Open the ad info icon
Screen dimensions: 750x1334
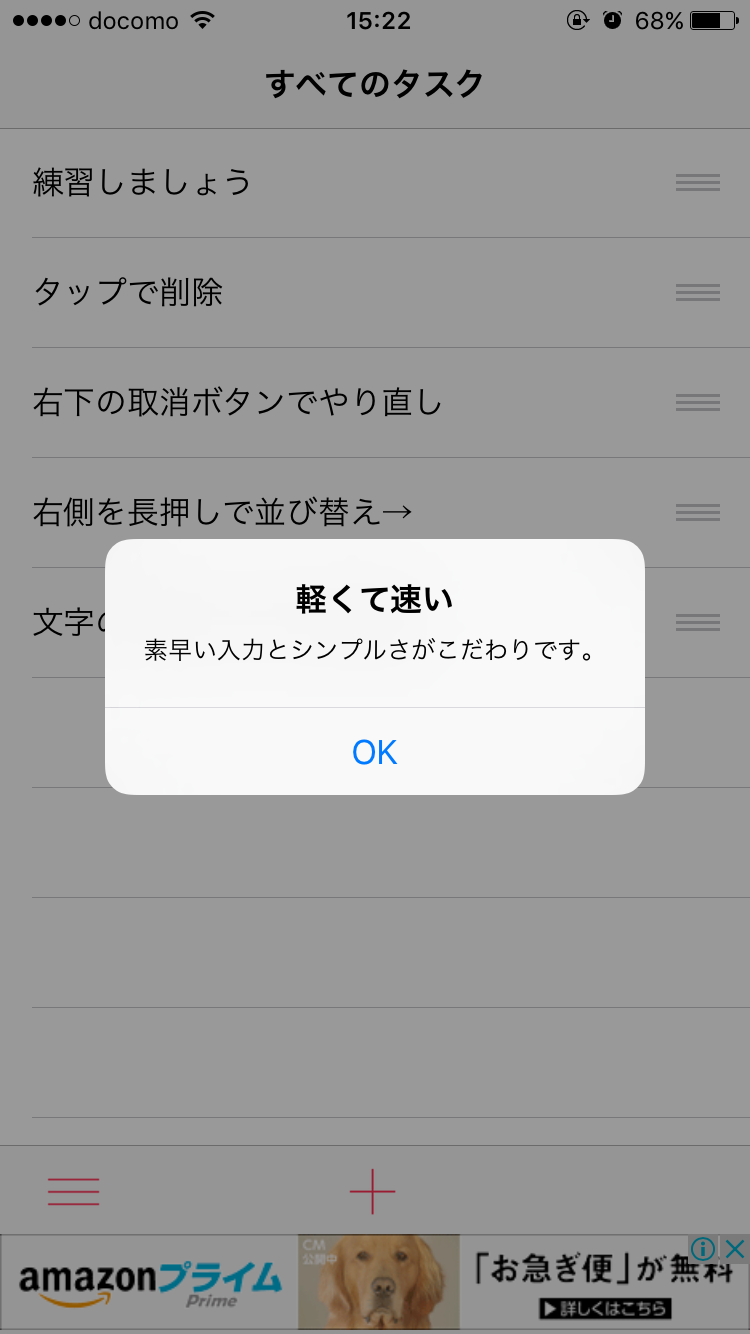(704, 1248)
